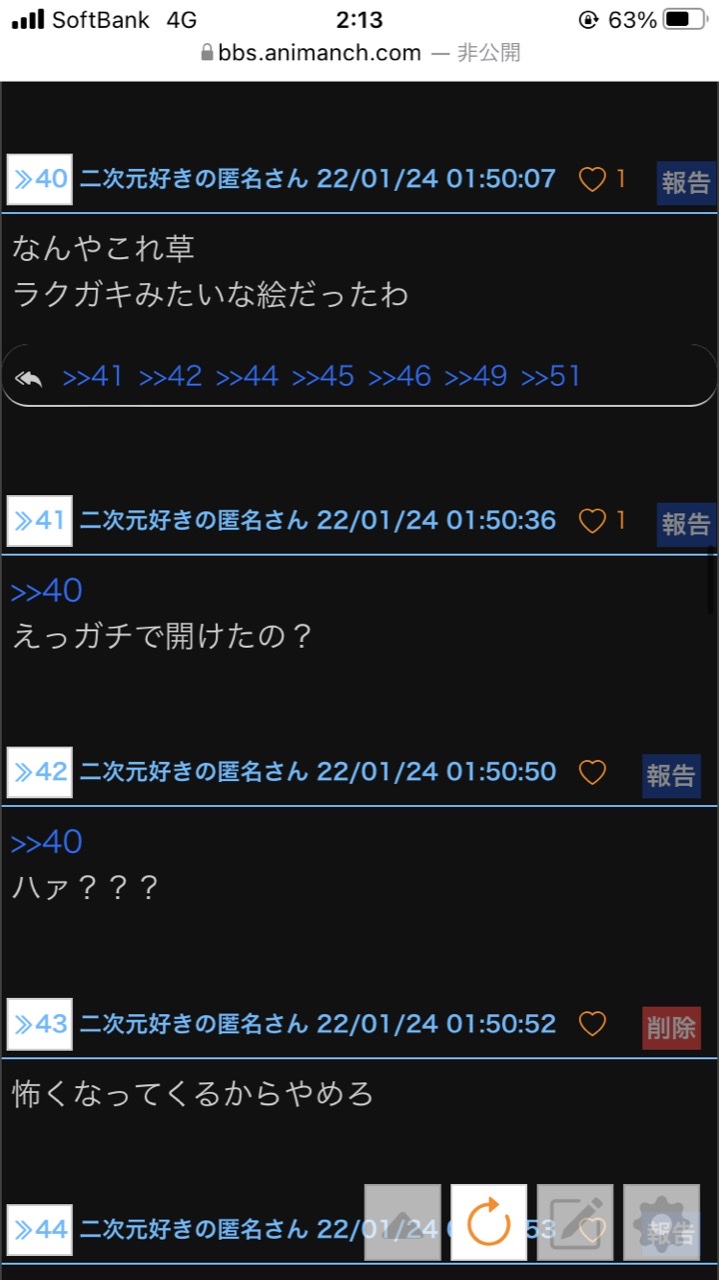Tap the >>40 post number button

(x=40, y=179)
